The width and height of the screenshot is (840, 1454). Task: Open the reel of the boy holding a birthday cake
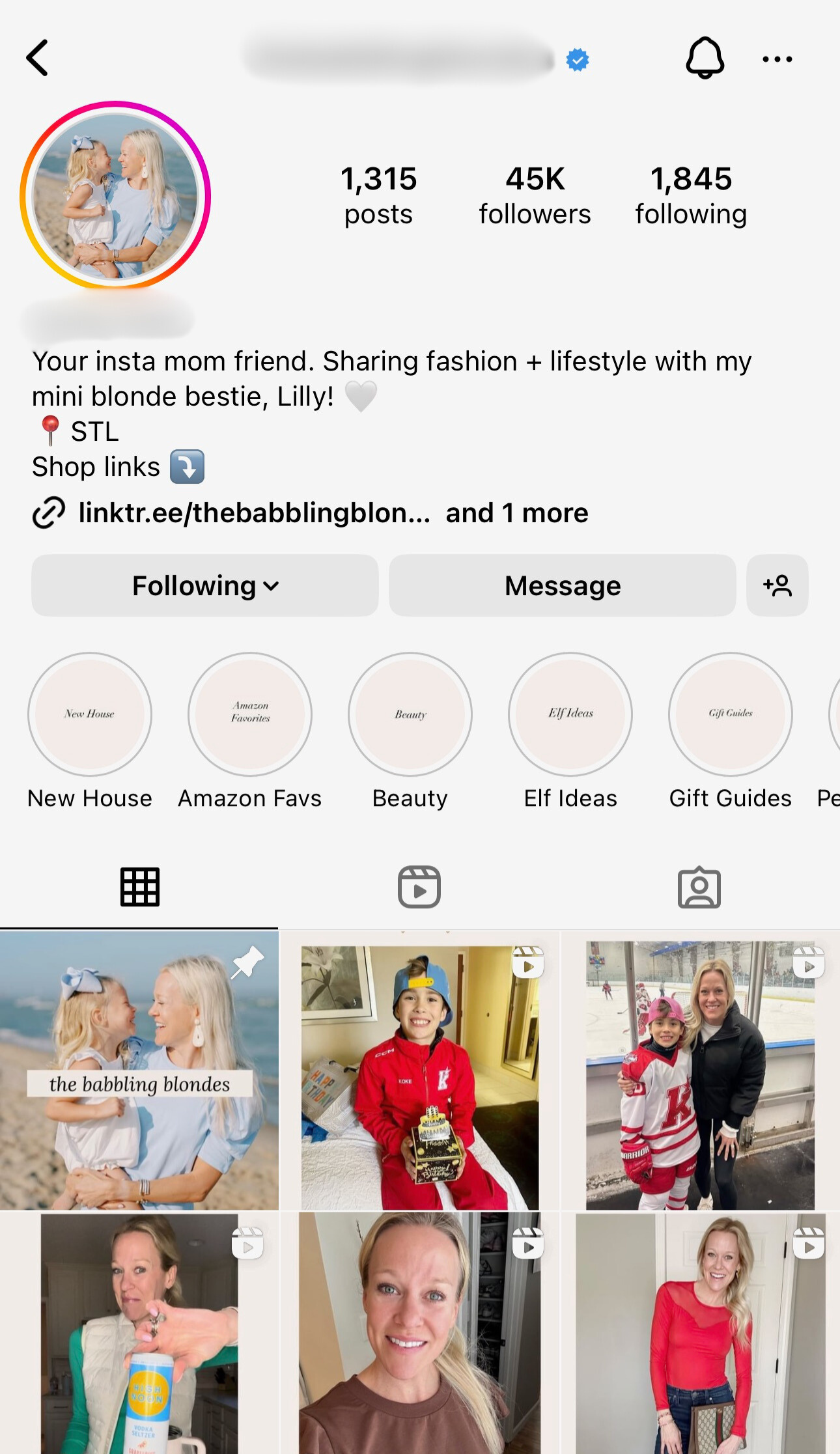point(419,1070)
